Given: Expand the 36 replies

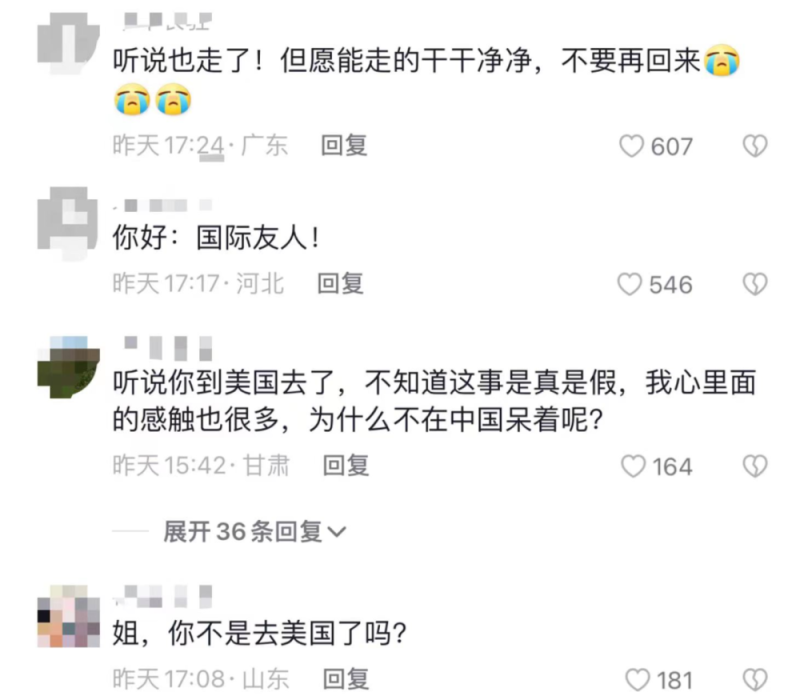Looking at the screenshot, I should 254,532.
